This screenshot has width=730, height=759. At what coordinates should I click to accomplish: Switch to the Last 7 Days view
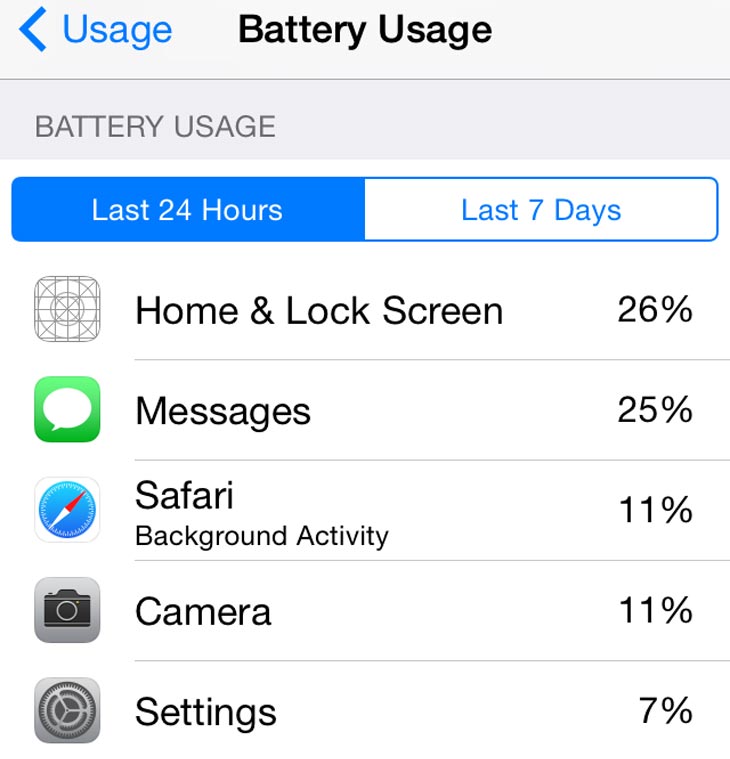[541, 210]
